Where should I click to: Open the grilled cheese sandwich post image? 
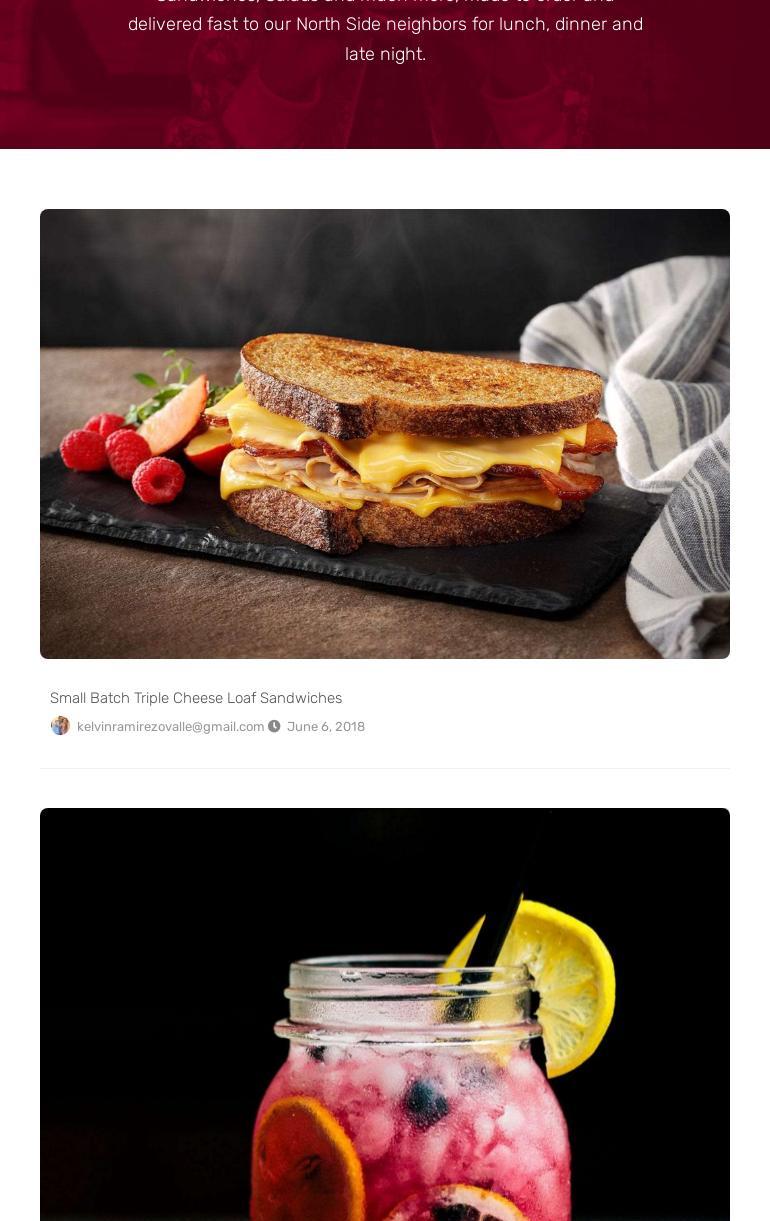(x=385, y=433)
